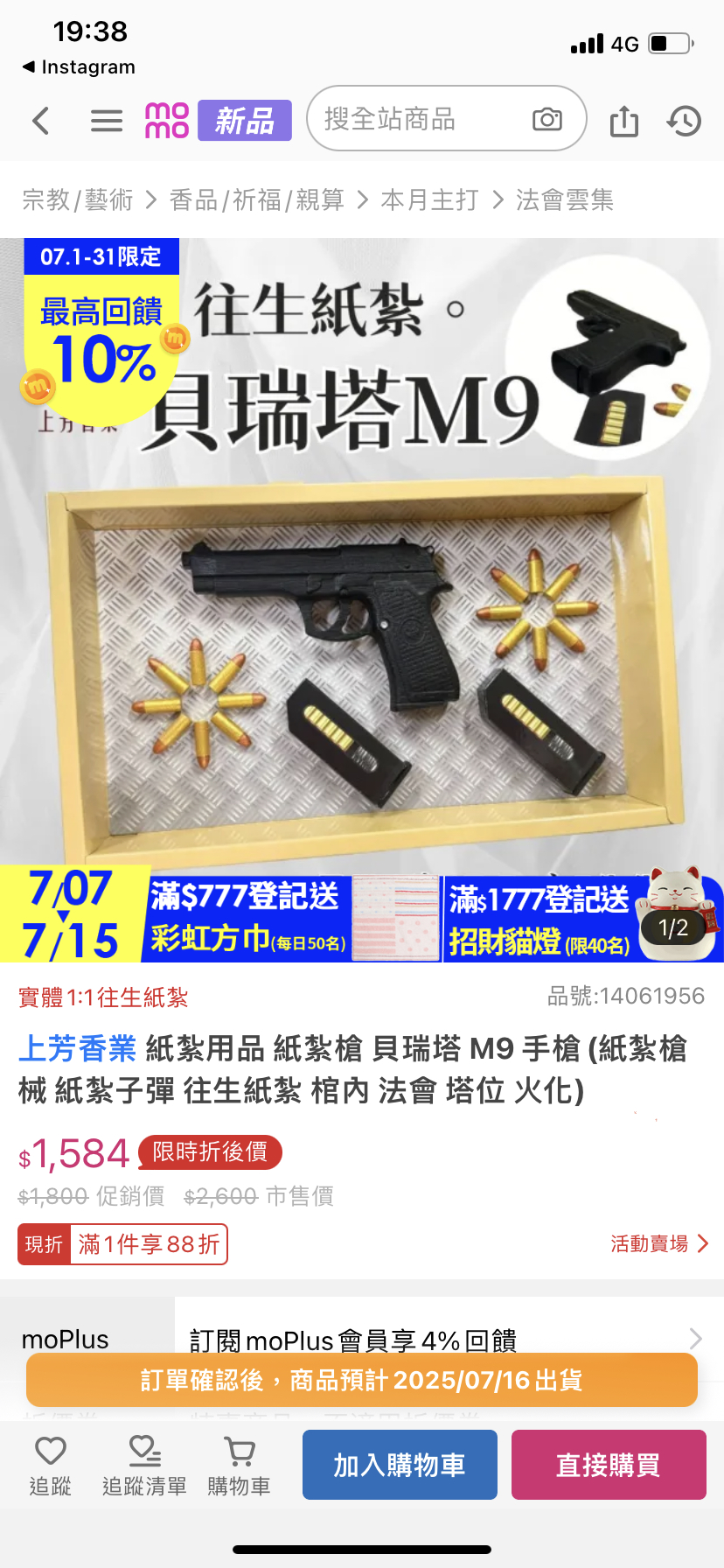Open the 追蹤清單 list
The width and height of the screenshot is (724, 1568).
click(x=144, y=1465)
